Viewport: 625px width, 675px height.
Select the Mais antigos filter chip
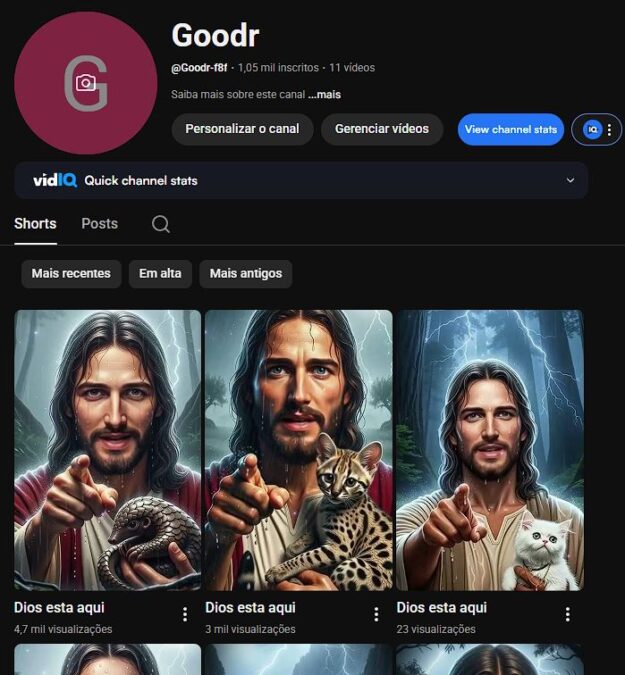[246, 274]
